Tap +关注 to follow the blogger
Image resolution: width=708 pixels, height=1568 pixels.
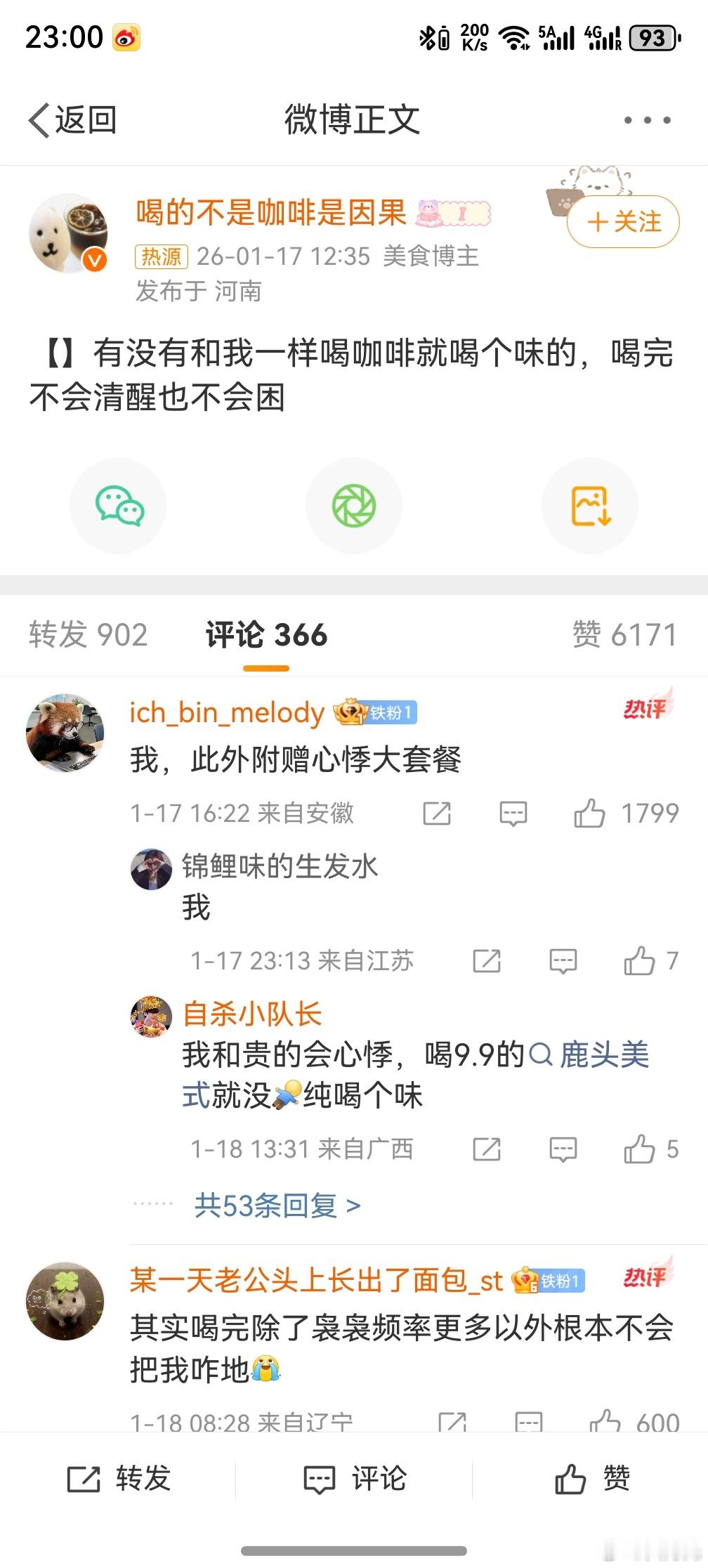point(621,222)
